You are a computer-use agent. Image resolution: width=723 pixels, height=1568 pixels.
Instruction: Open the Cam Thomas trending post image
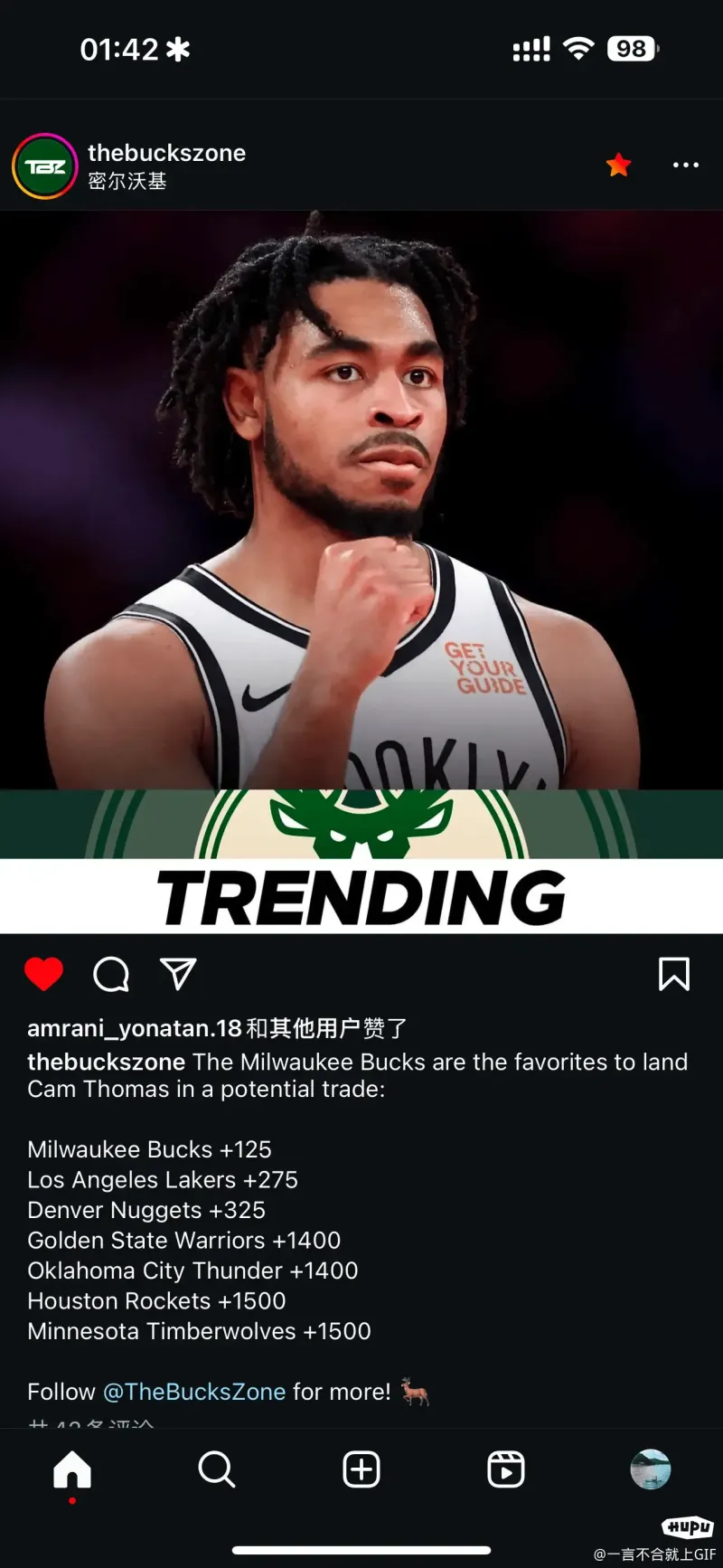(361, 571)
